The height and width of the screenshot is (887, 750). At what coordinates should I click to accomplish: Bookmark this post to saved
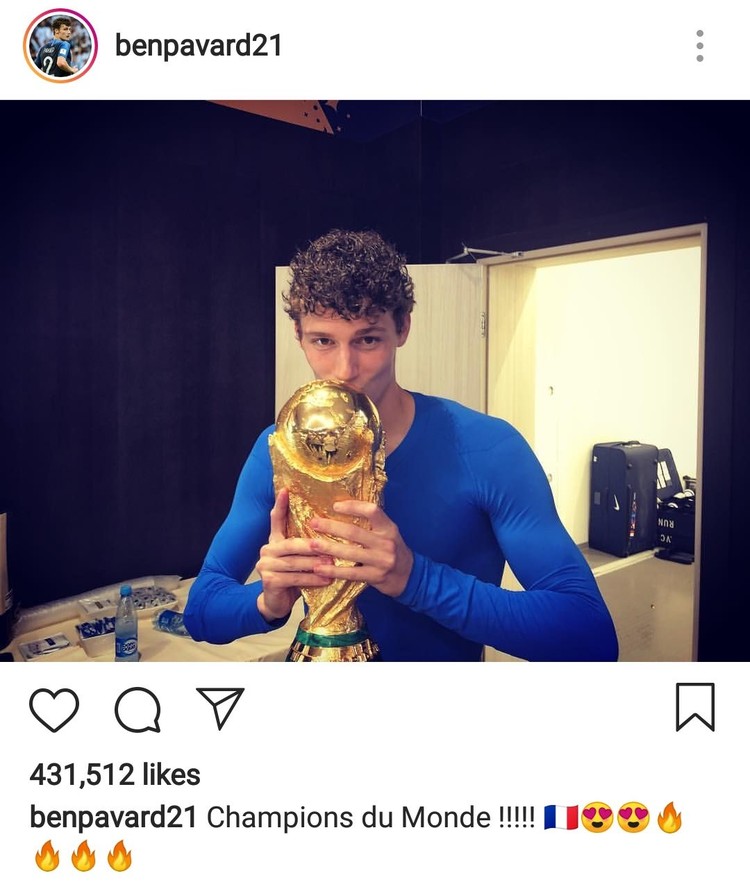[695, 707]
